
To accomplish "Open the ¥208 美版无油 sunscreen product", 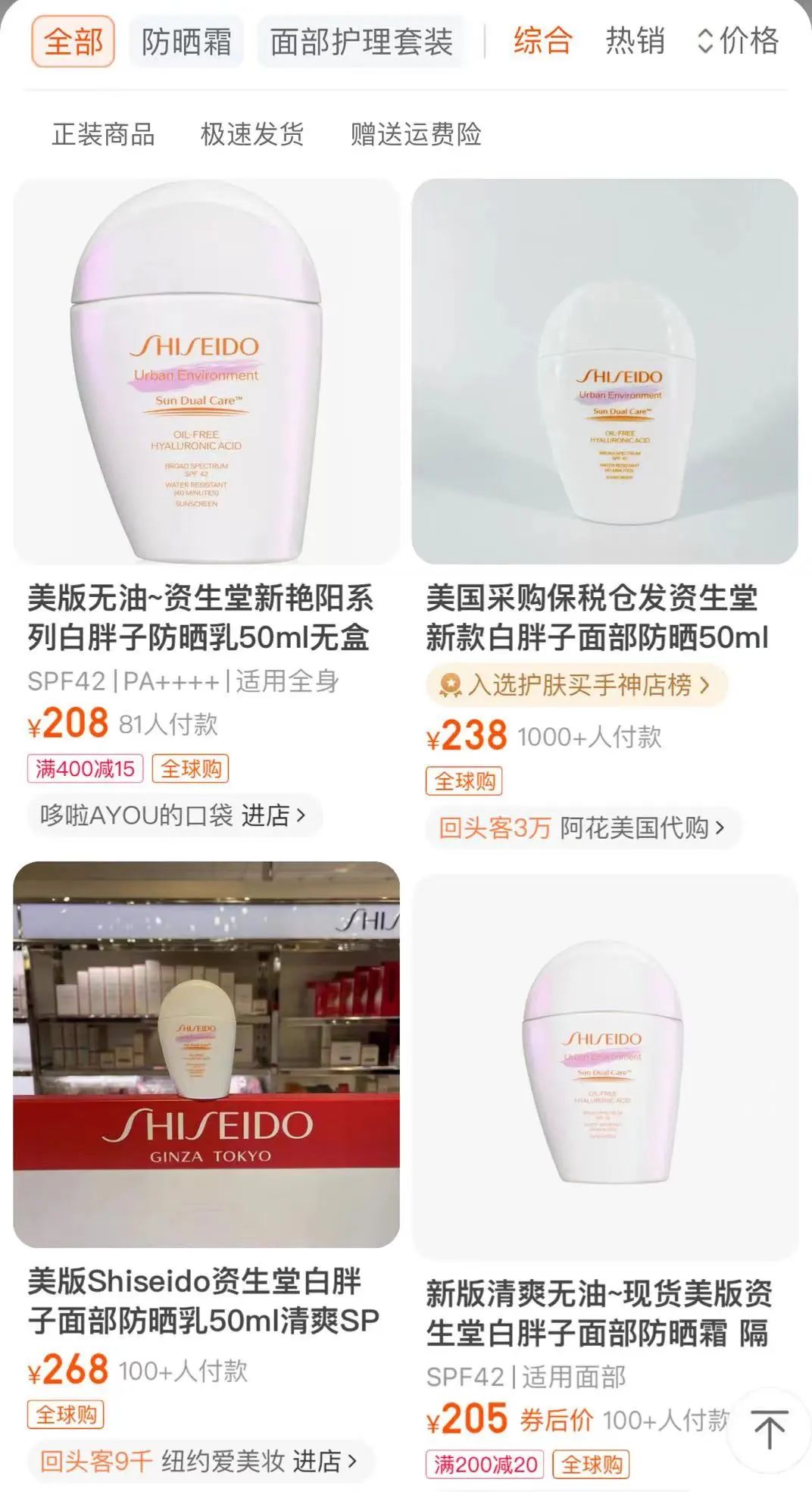I will [206, 371].
